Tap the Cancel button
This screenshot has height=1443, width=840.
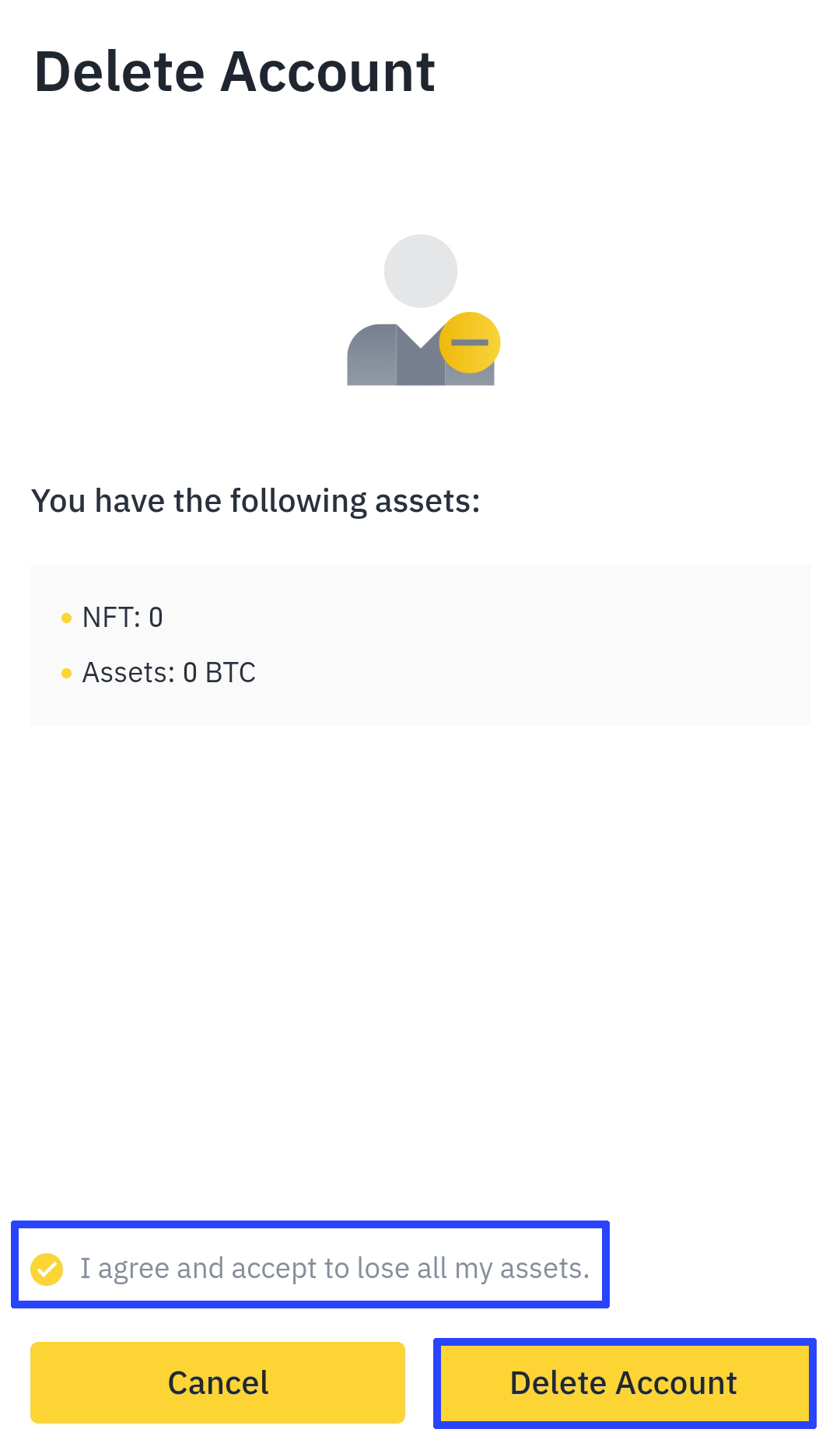(x=218, y=1382)
